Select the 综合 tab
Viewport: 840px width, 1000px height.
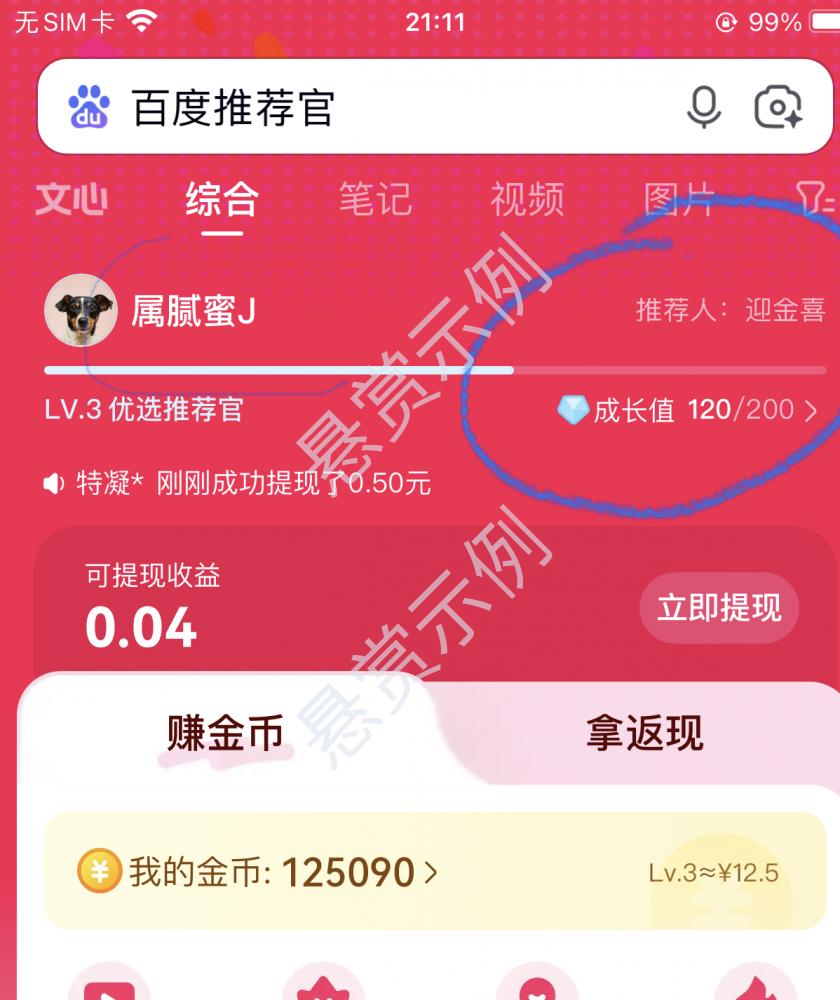[x=222, y=200]
